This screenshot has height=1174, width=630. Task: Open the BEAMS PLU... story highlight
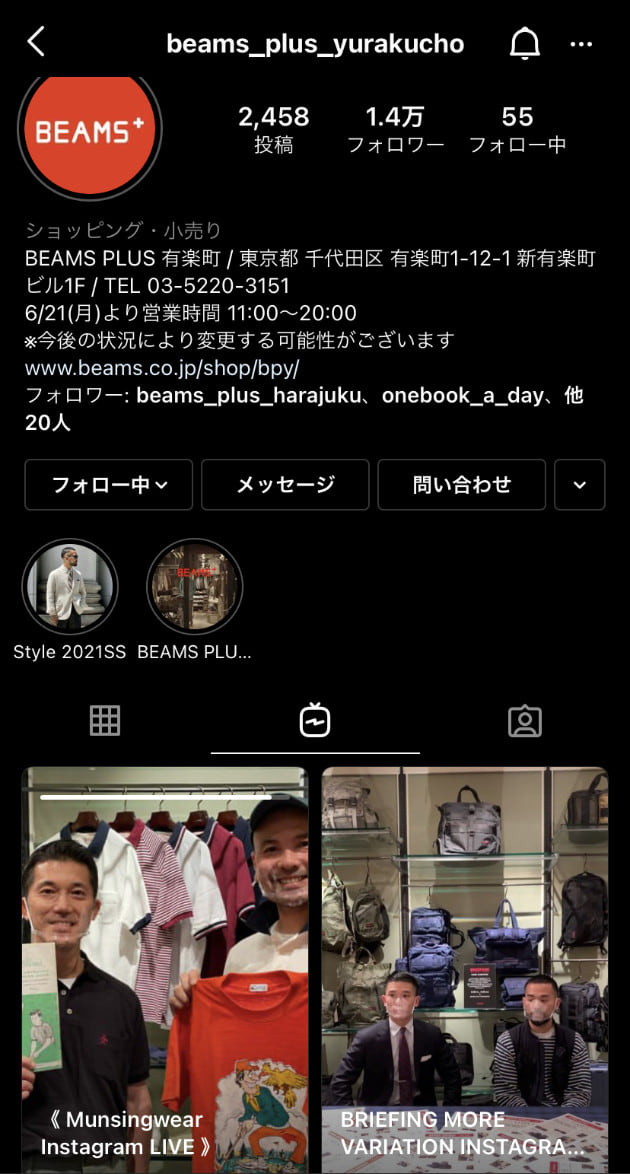195,588
